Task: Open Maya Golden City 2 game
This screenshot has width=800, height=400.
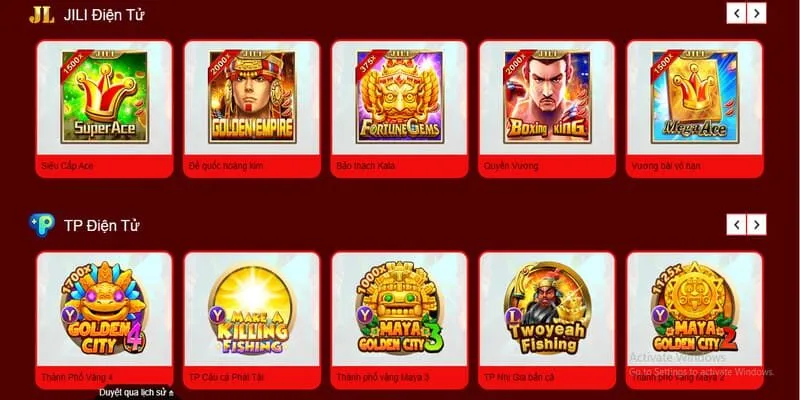Action: coord(694,308)
